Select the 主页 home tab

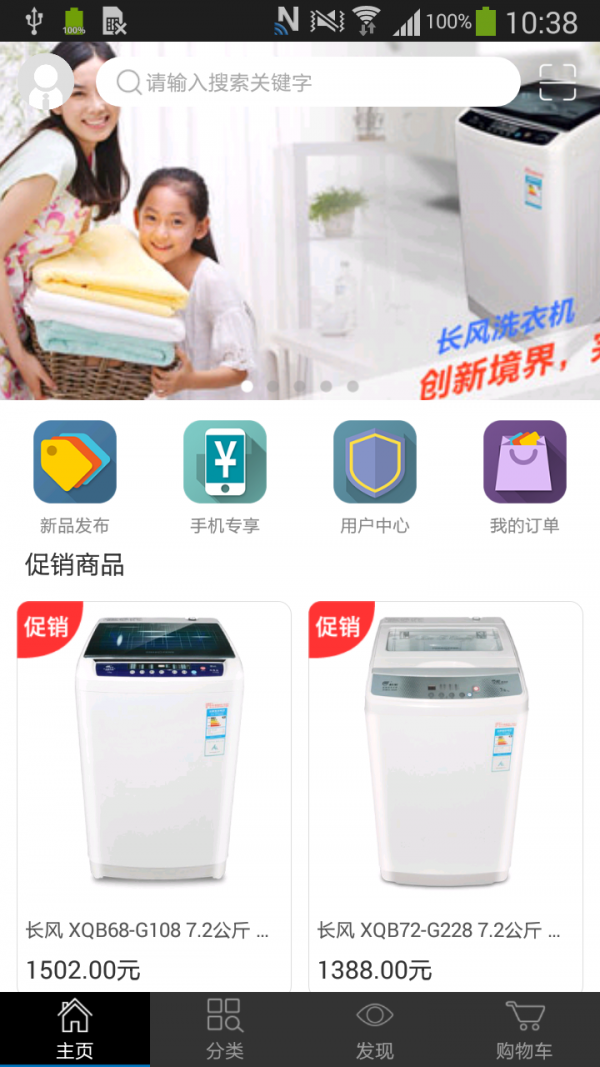click(x=75, y=1029)
